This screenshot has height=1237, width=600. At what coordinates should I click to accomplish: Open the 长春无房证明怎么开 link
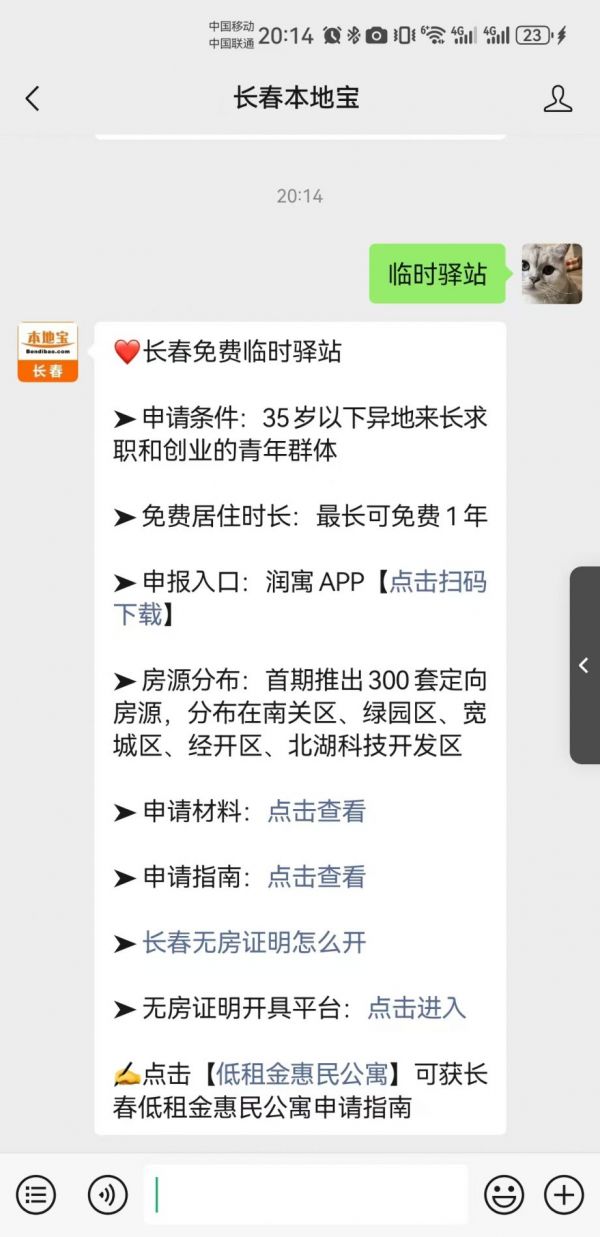pos(255,942)
